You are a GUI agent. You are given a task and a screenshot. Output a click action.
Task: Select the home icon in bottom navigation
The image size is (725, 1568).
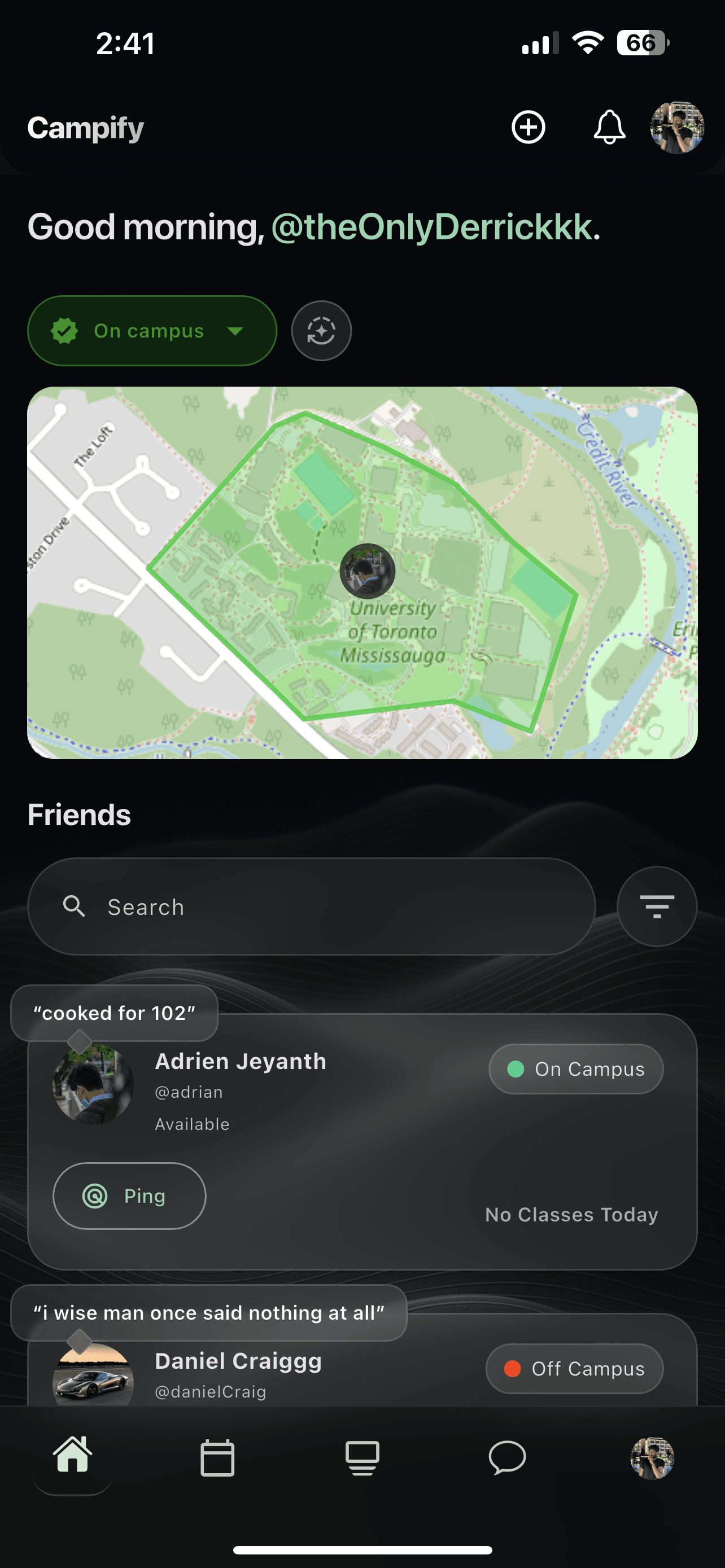pos(72,1457)
